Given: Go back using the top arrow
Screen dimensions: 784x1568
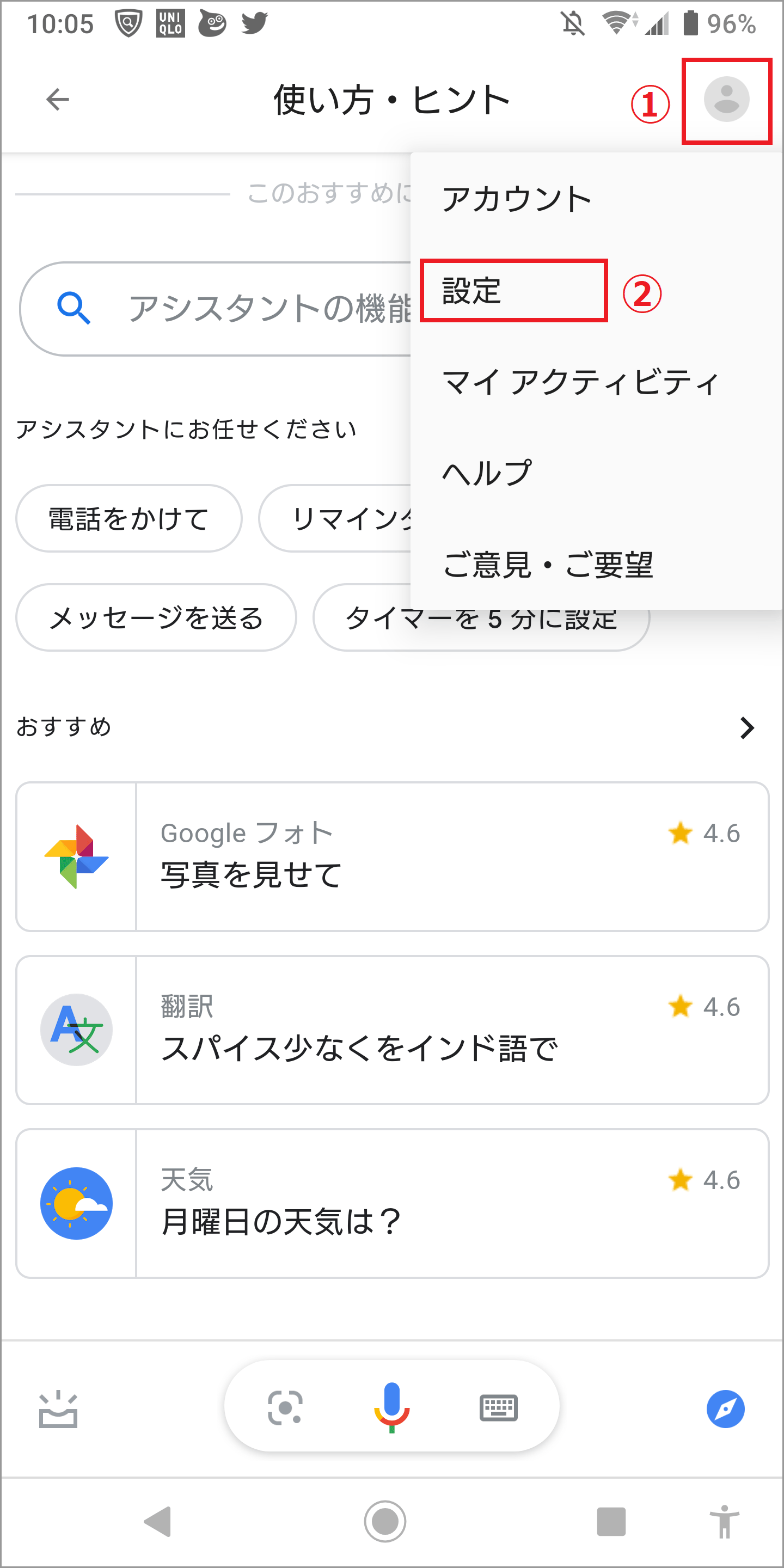Looking at the screenshot, I should click(x=58, y=99).
